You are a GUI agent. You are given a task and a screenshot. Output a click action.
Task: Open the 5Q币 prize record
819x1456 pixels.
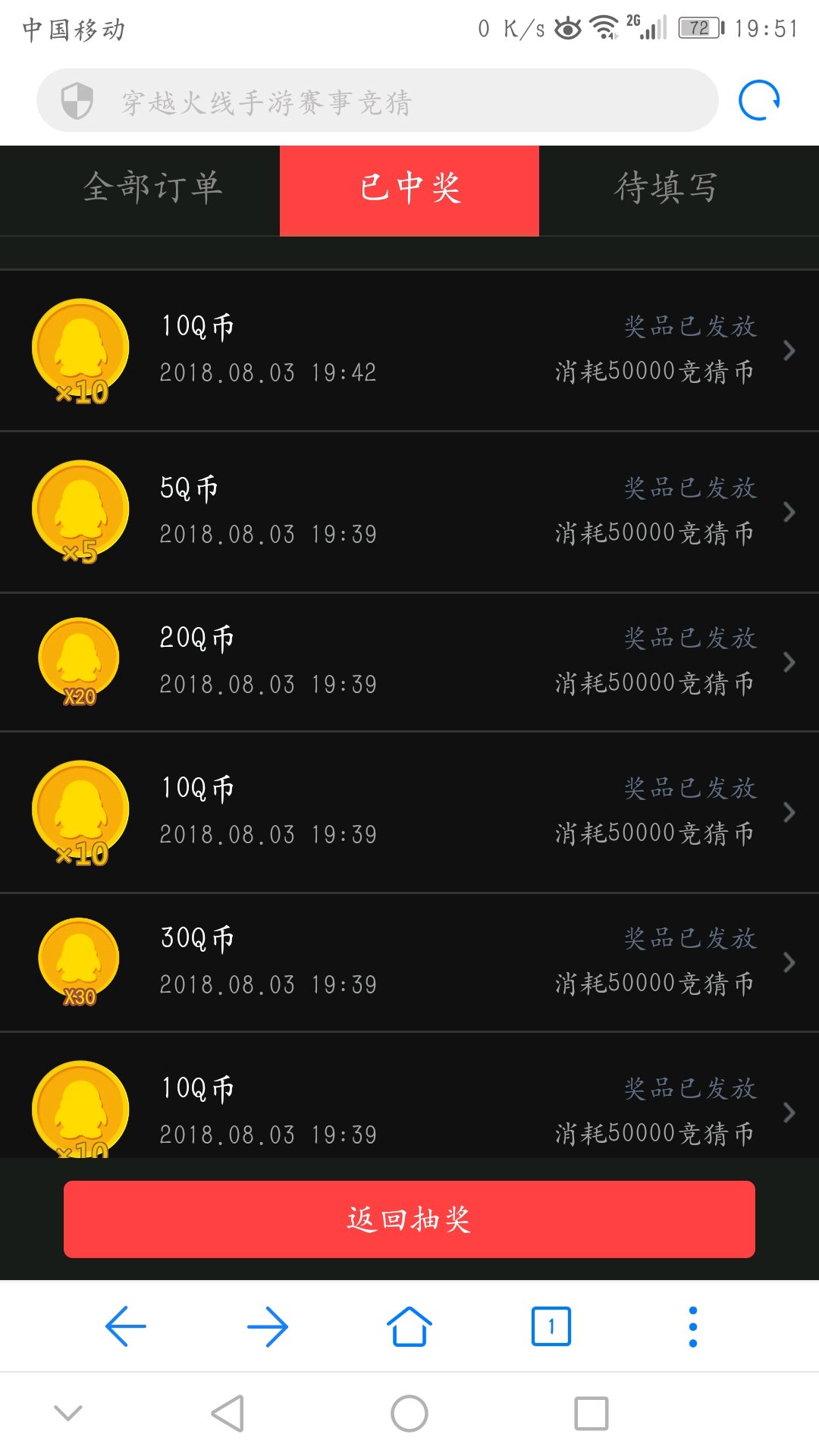pyautogui.click(x=409, y=512)
